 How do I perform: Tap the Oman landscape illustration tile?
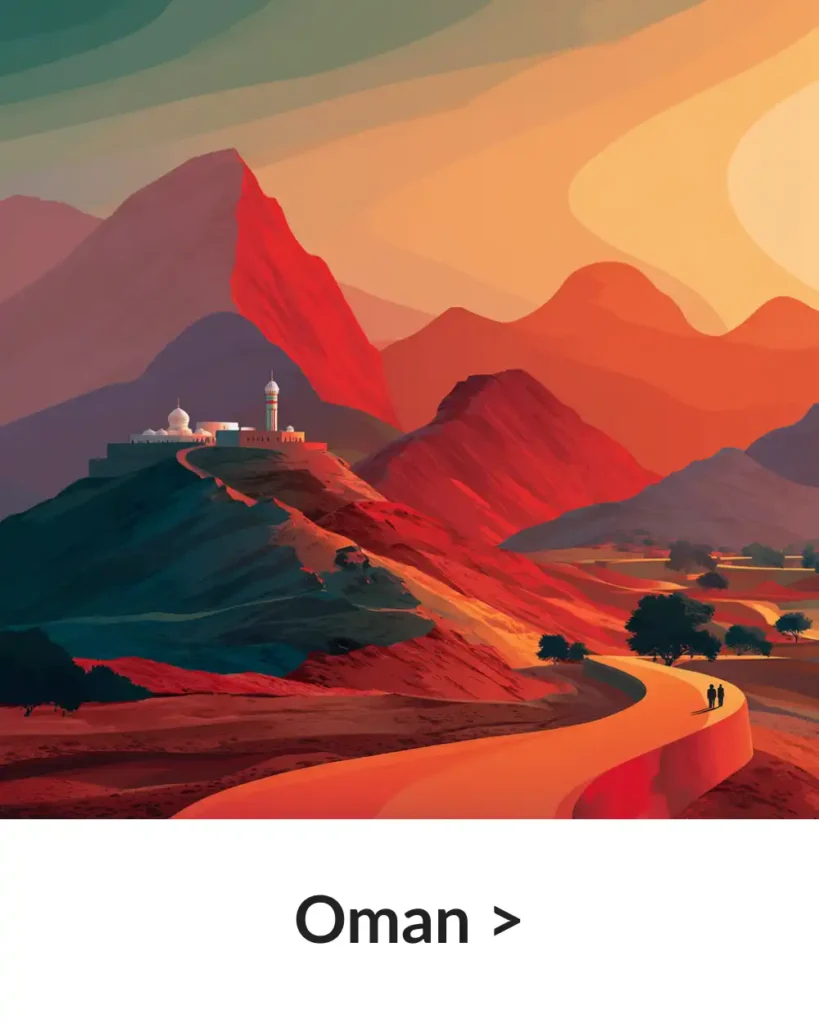point(409,409)
